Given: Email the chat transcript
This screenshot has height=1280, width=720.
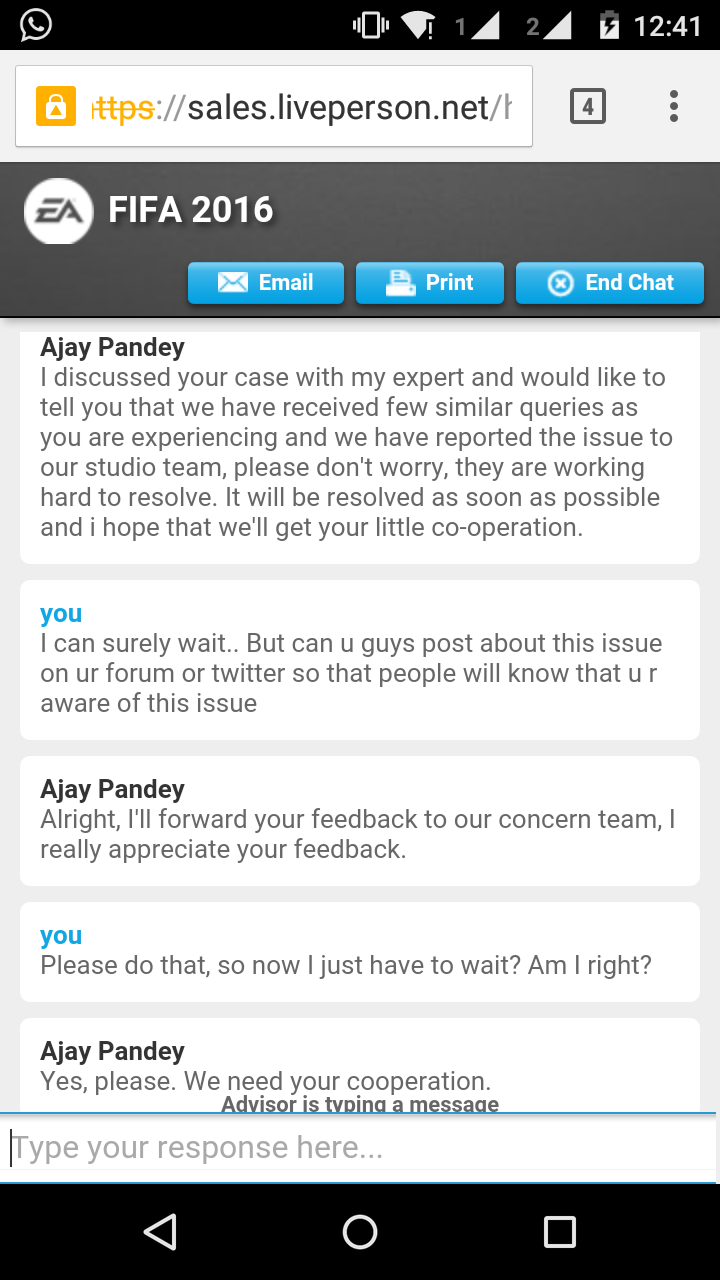Looking at the screenshot, I should coord(266,283).
